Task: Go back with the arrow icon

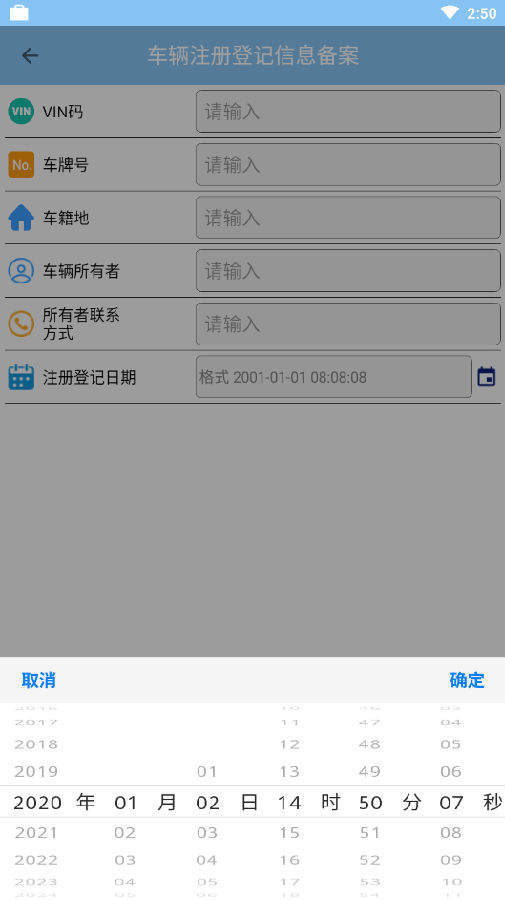Action: click(x=30, y=56)
